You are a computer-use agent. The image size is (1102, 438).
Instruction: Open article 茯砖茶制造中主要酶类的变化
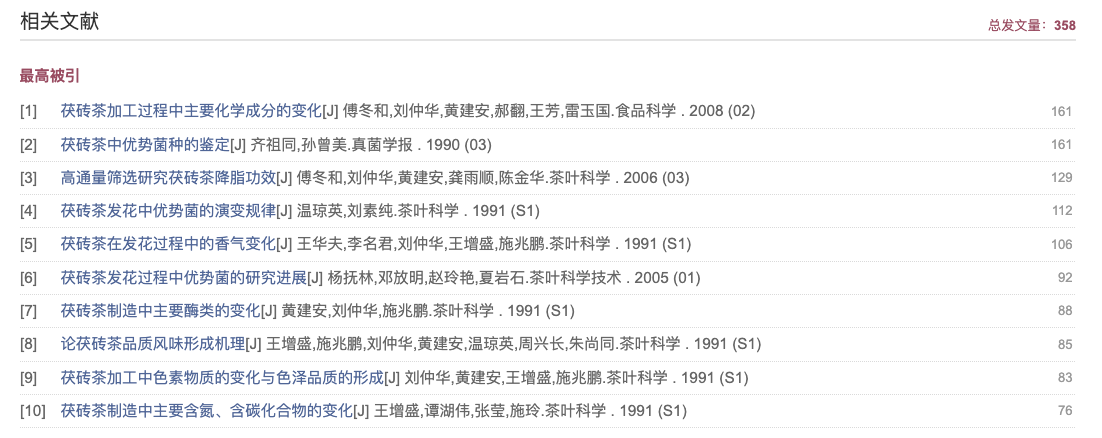click(160, 311)
